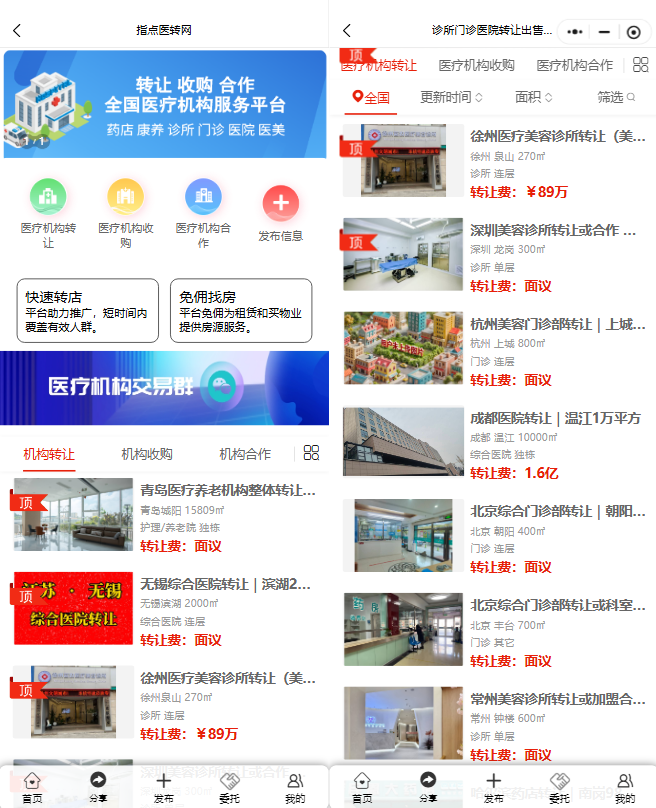The image size is (656, 808).
Task: Open the mini-program more options capsule menu
Action: pos(574,31)
